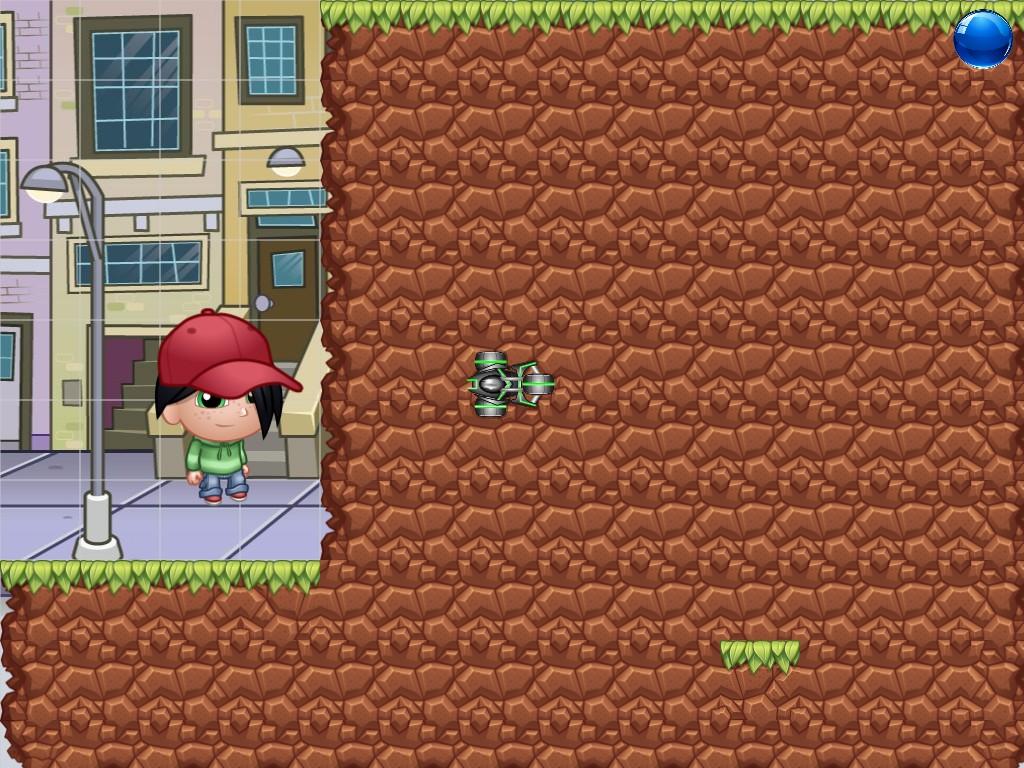Tap the blue orb button
This screenshot has height=768, width=1024.
coord(983,39)
